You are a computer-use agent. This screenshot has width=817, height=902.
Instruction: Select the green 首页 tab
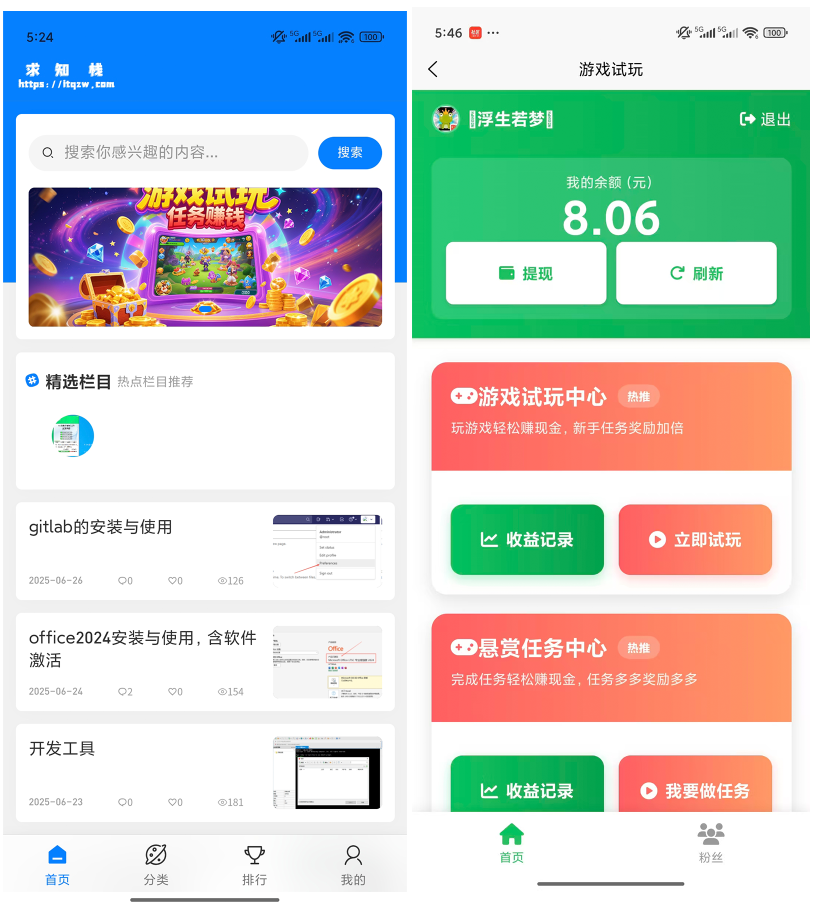point(511,843)
